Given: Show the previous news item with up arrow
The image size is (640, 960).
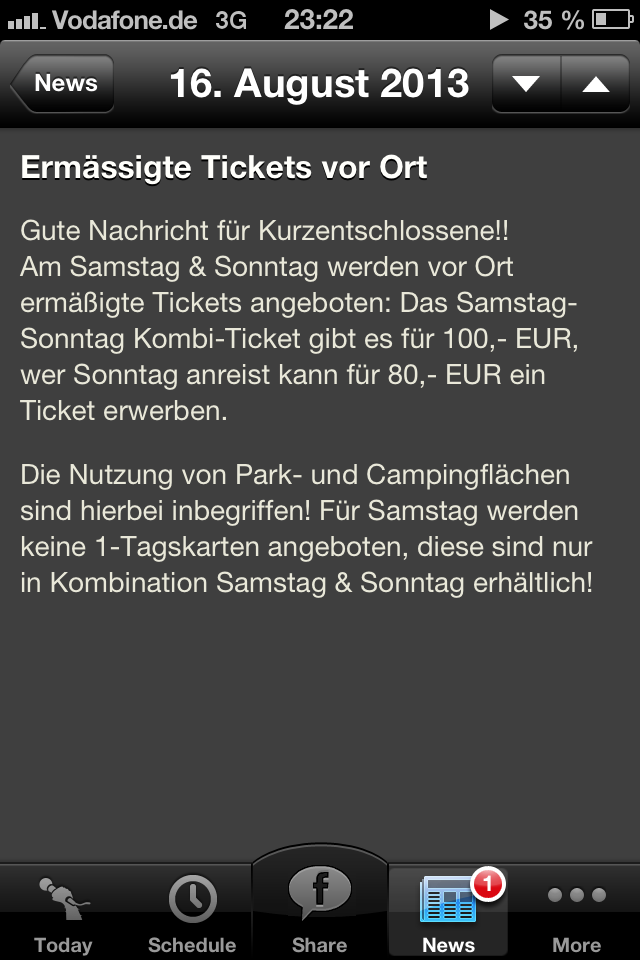Looking at the screenshot, I should [596, 84].
